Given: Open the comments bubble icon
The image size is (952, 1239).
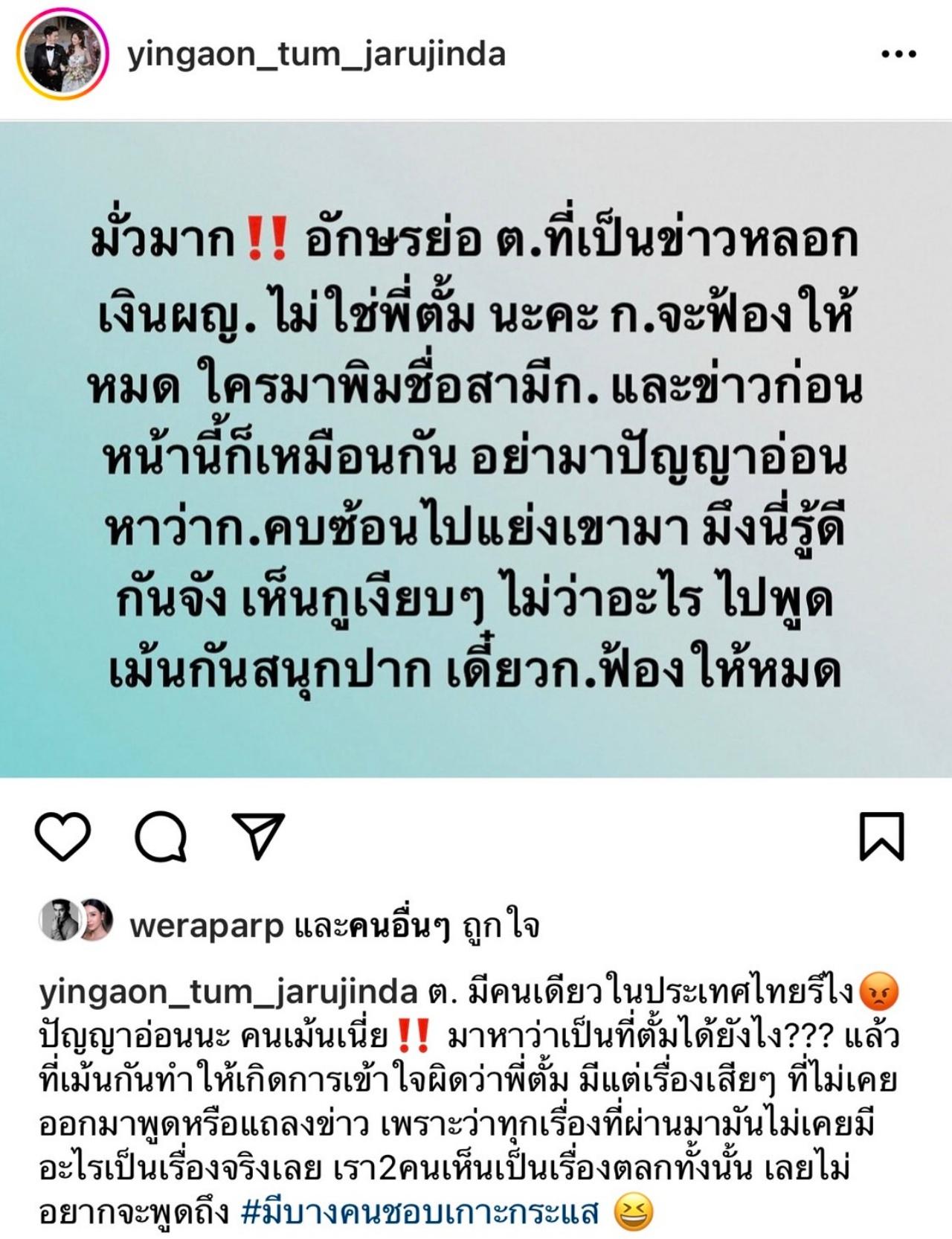Looking at the screenshot, I should [x=161, y=837].
